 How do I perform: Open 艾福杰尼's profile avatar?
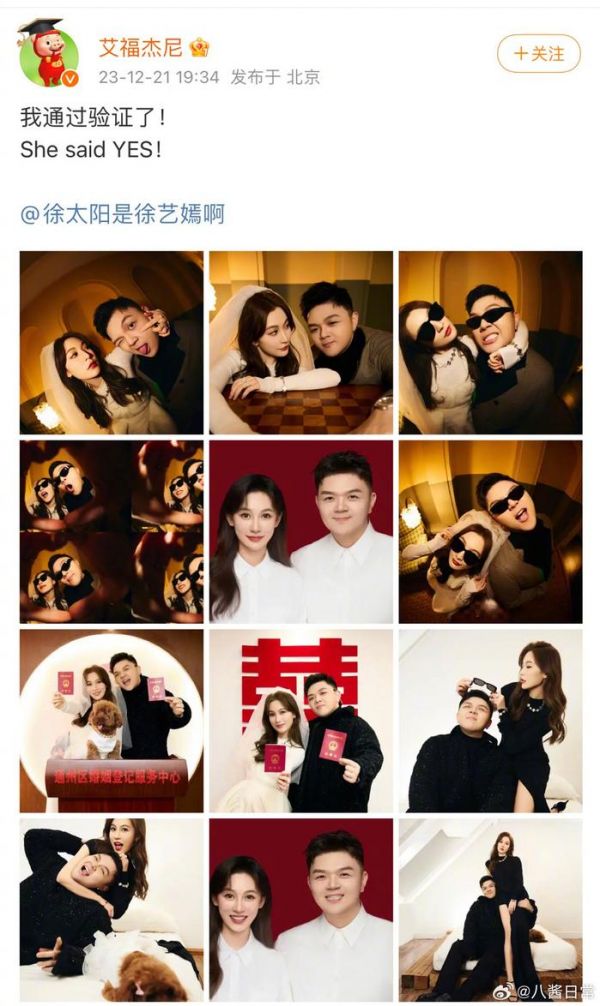(x=49, y=53)
